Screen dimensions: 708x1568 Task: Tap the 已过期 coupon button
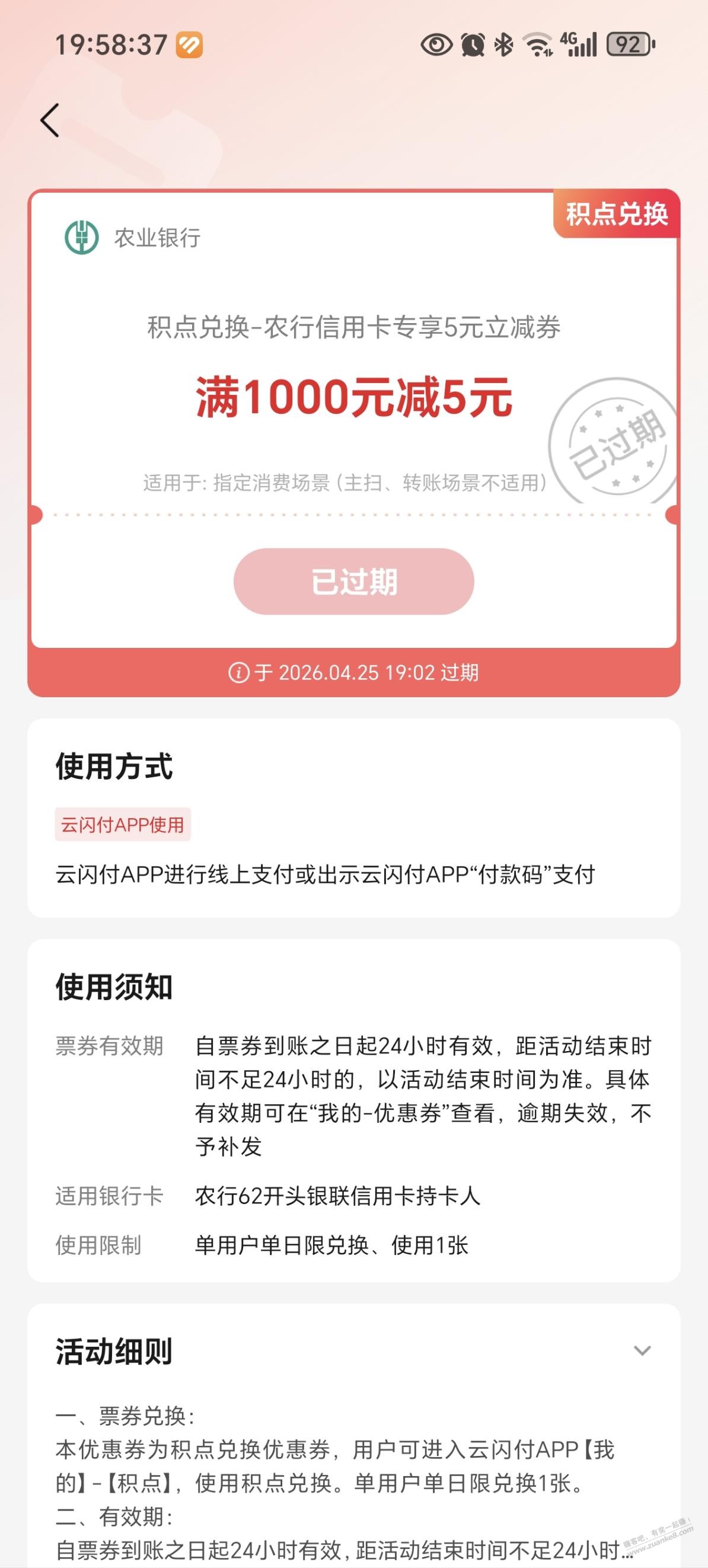click(353, 582)
